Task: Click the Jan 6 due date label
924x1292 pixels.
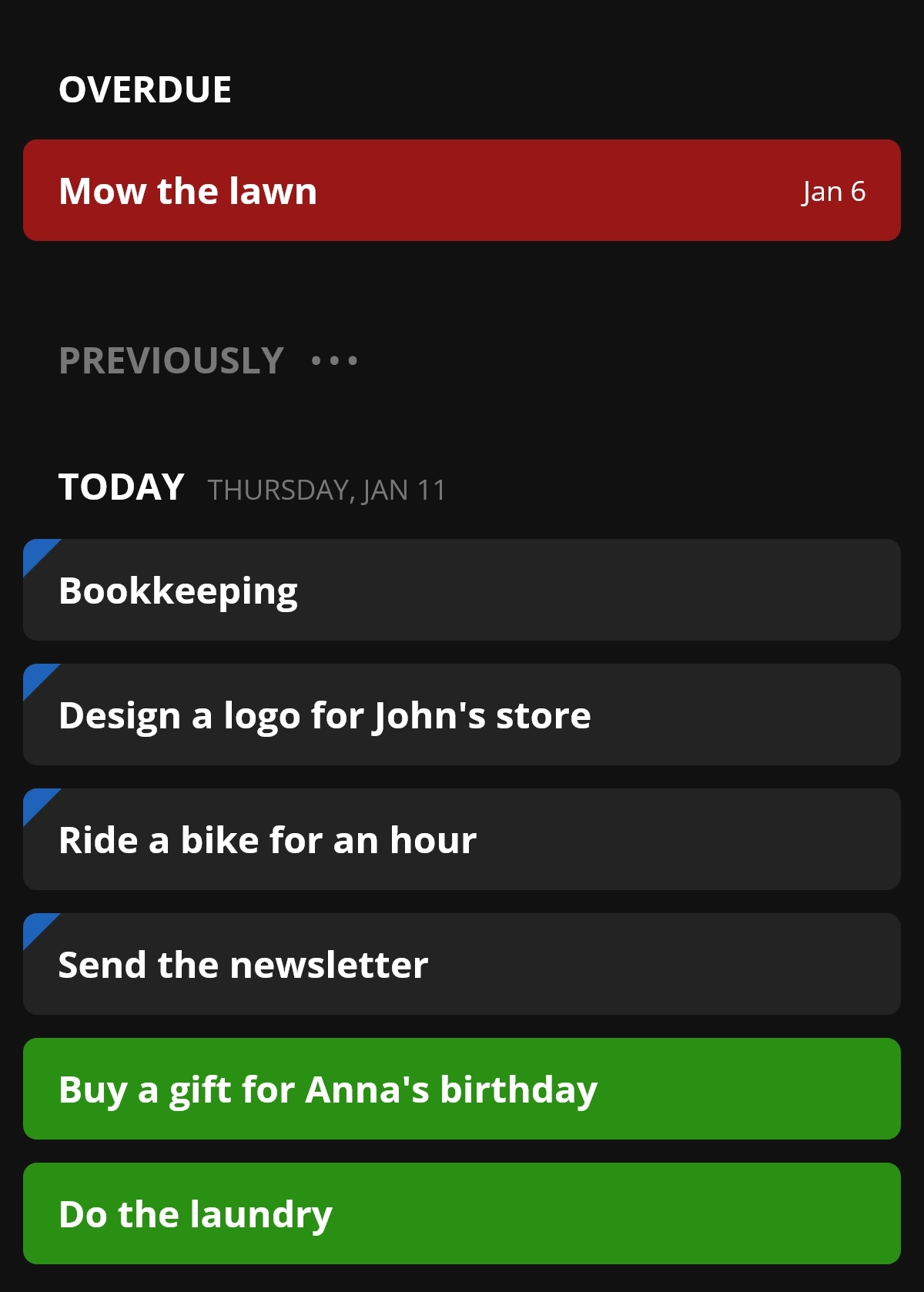Action: pos(834,193)
